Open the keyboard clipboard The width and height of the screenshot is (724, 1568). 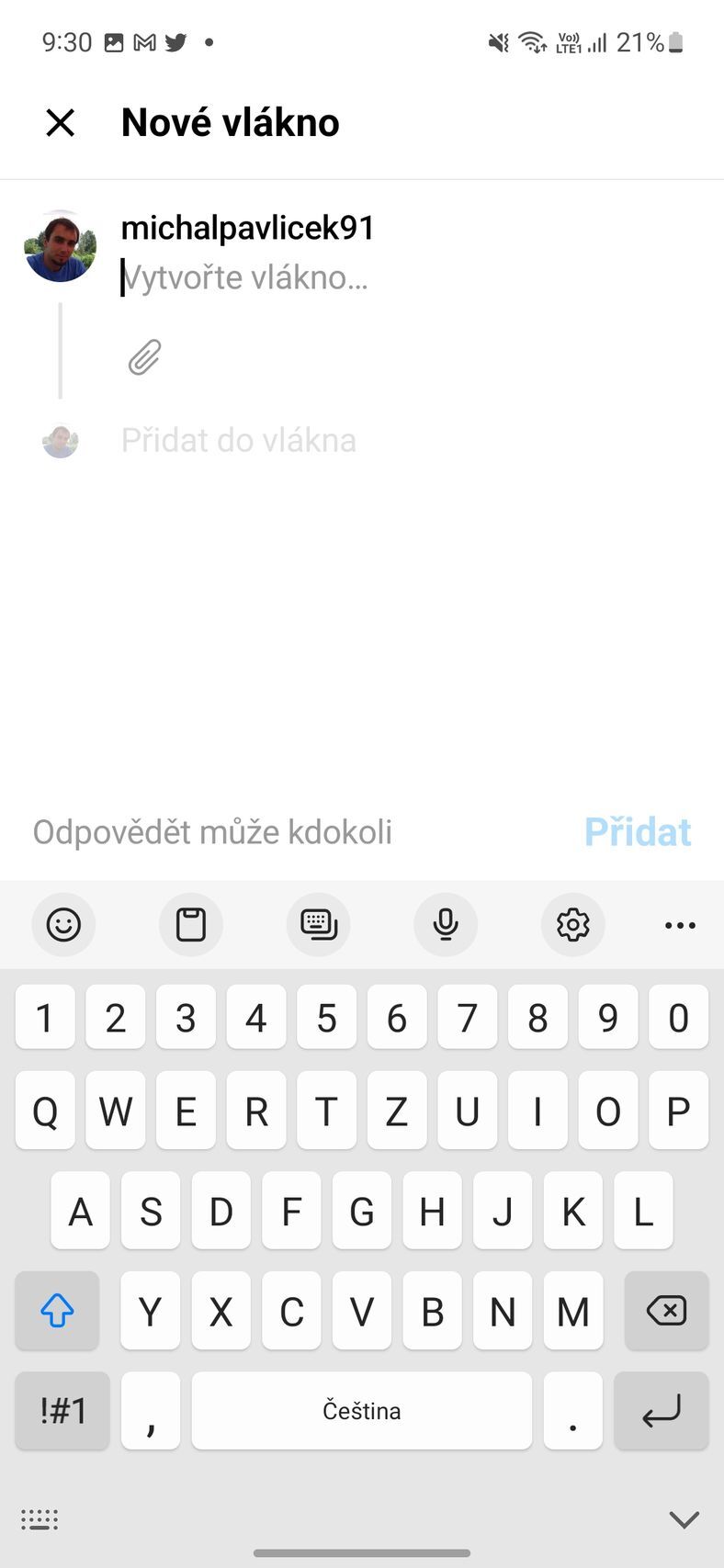(x=191, y=924)
